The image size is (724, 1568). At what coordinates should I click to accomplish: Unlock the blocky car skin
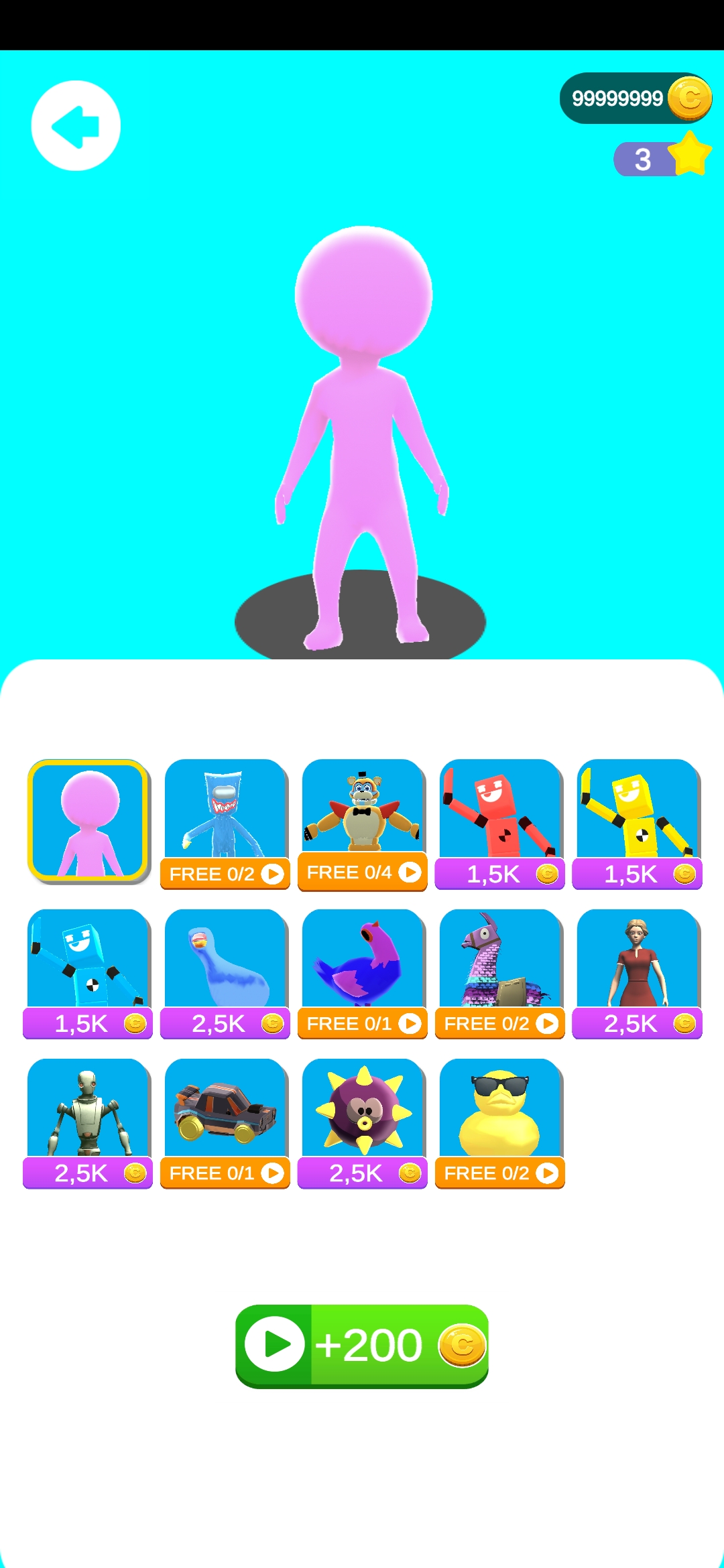click(x=225, y=1173)
